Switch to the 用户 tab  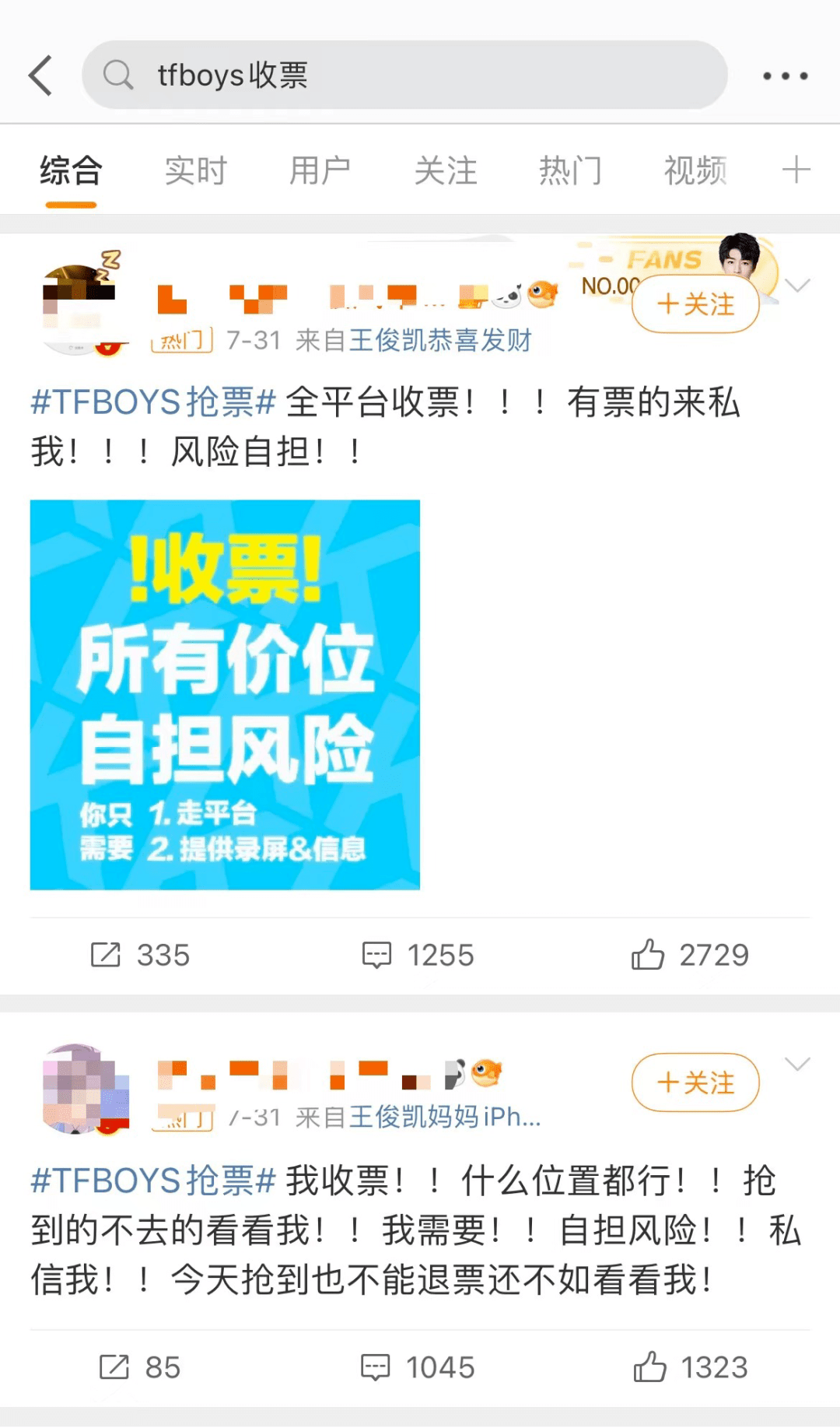(320, 170)
